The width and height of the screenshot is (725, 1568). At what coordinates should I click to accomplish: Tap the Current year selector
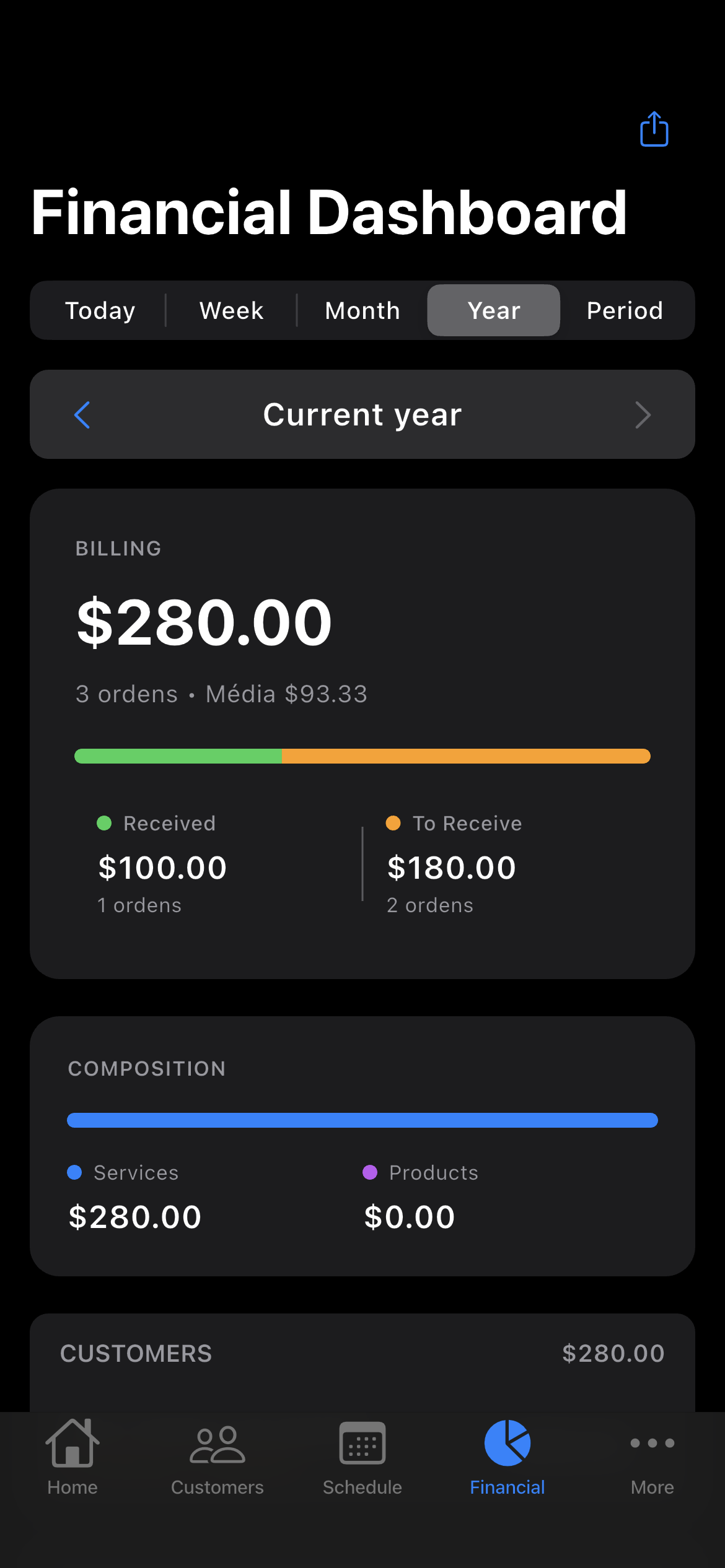[x=362, y=415]
